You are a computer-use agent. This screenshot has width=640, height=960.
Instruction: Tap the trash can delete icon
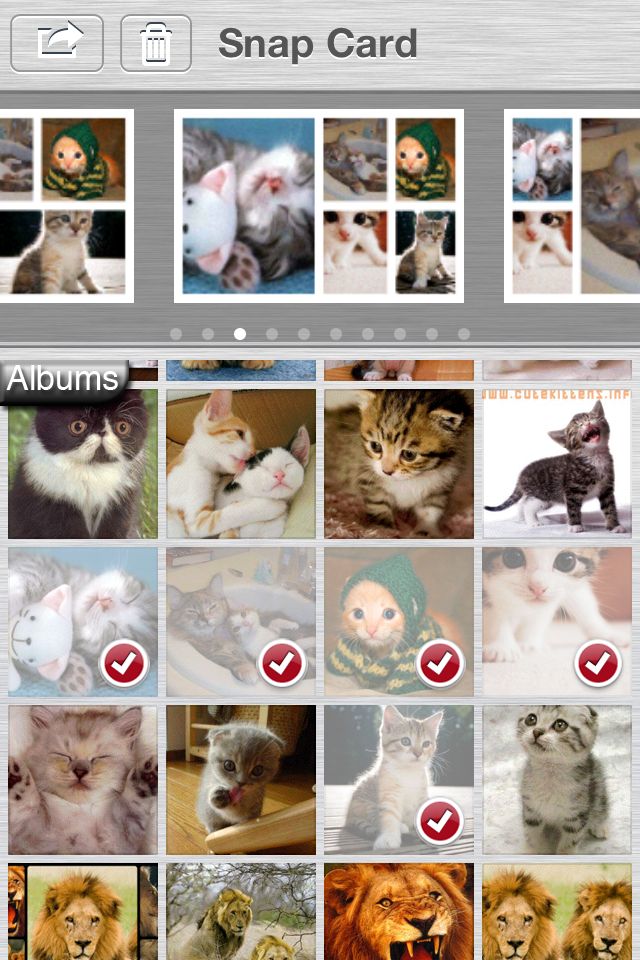click(x=156, y=44)
